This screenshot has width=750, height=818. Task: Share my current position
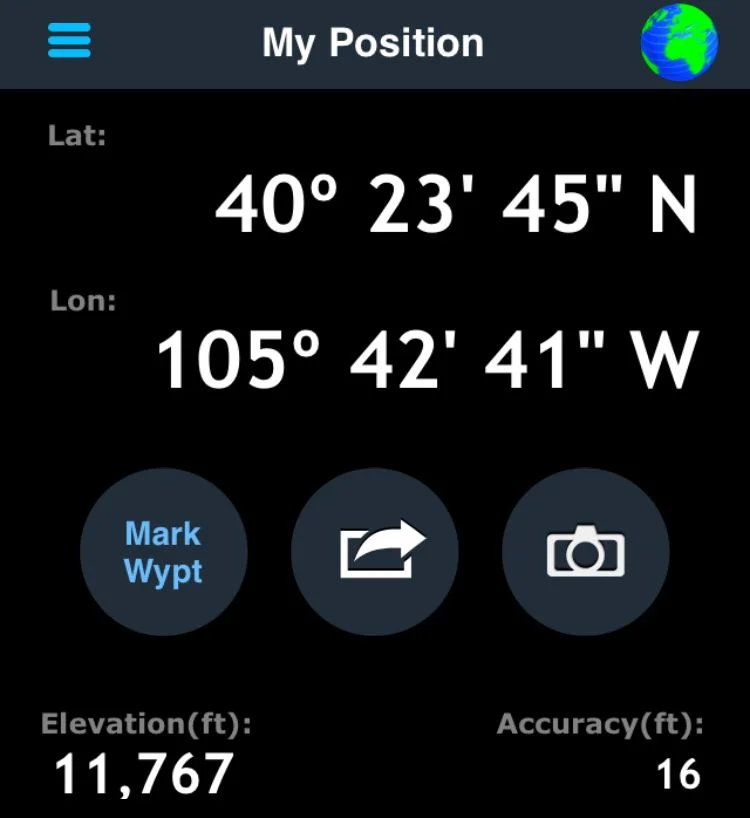(x=375, y=552)
